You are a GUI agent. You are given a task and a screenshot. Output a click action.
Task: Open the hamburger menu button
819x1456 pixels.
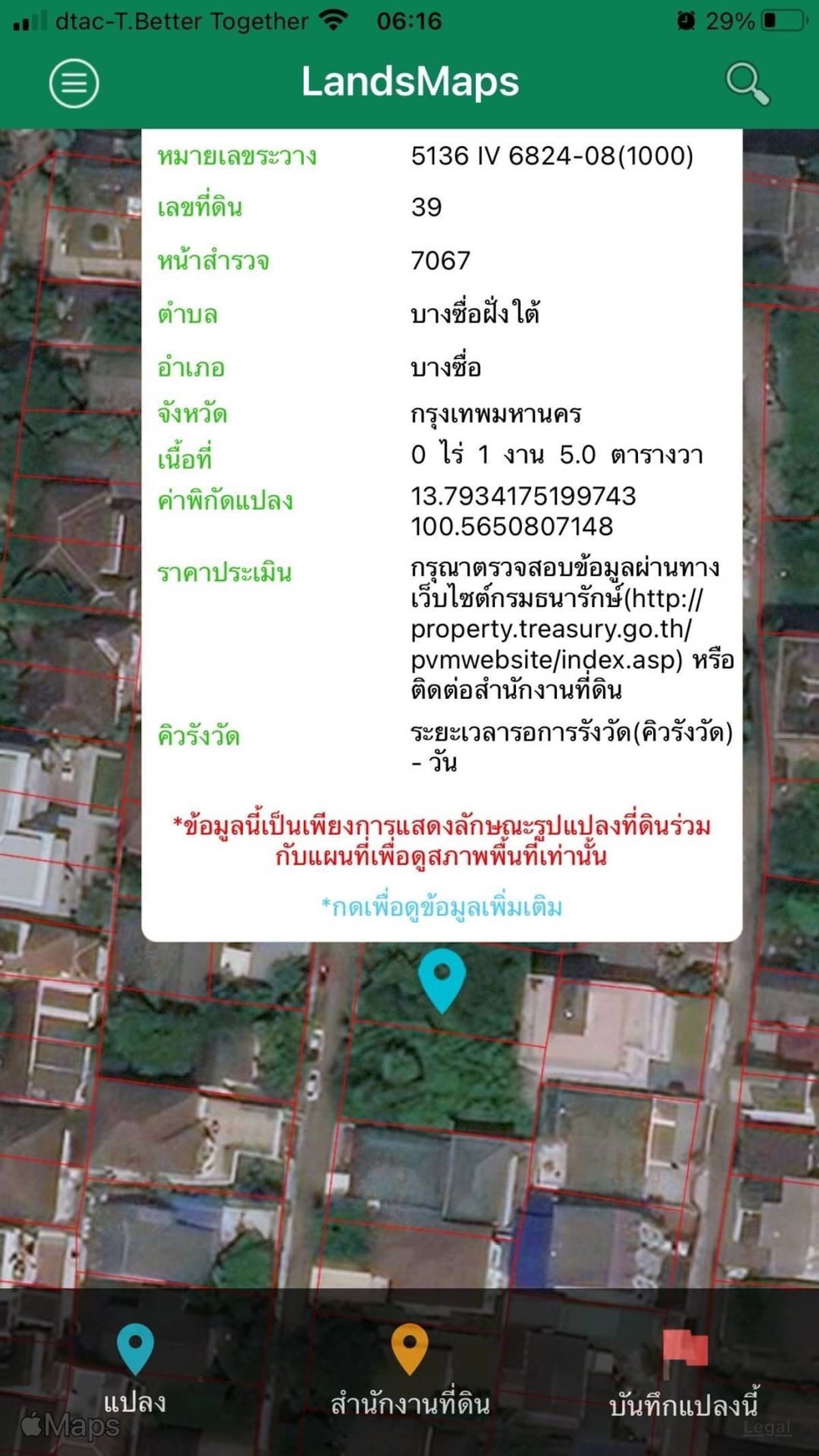click(x=74, y=83)
